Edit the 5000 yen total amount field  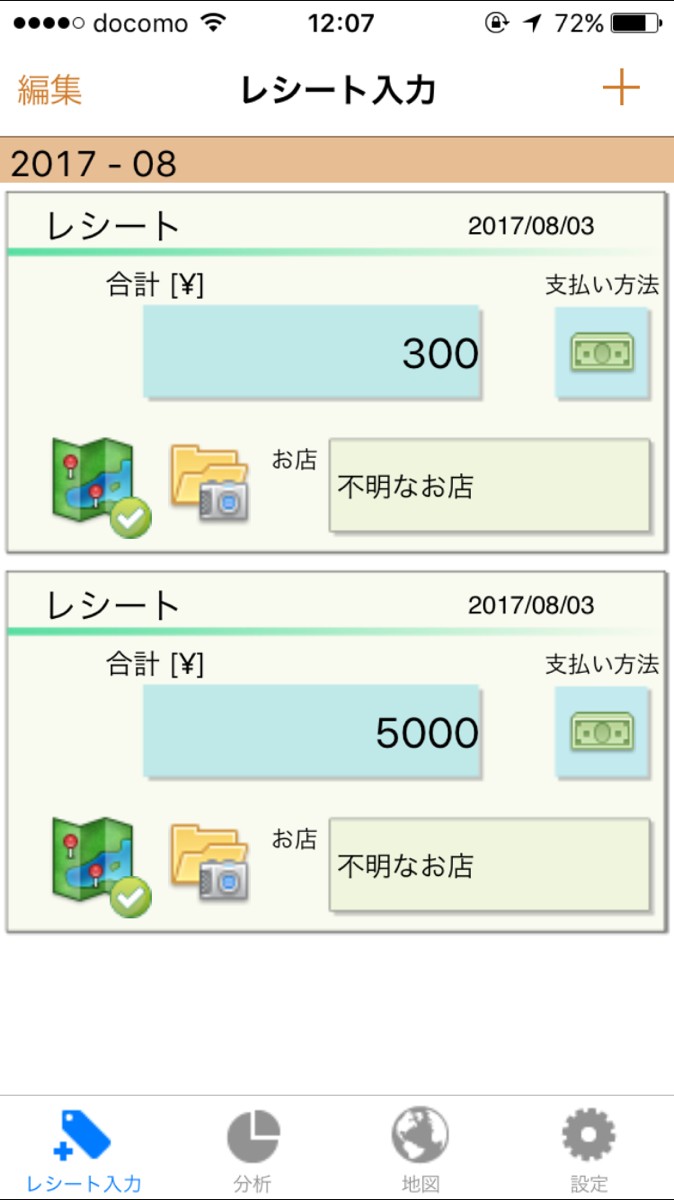coord(312,732)
